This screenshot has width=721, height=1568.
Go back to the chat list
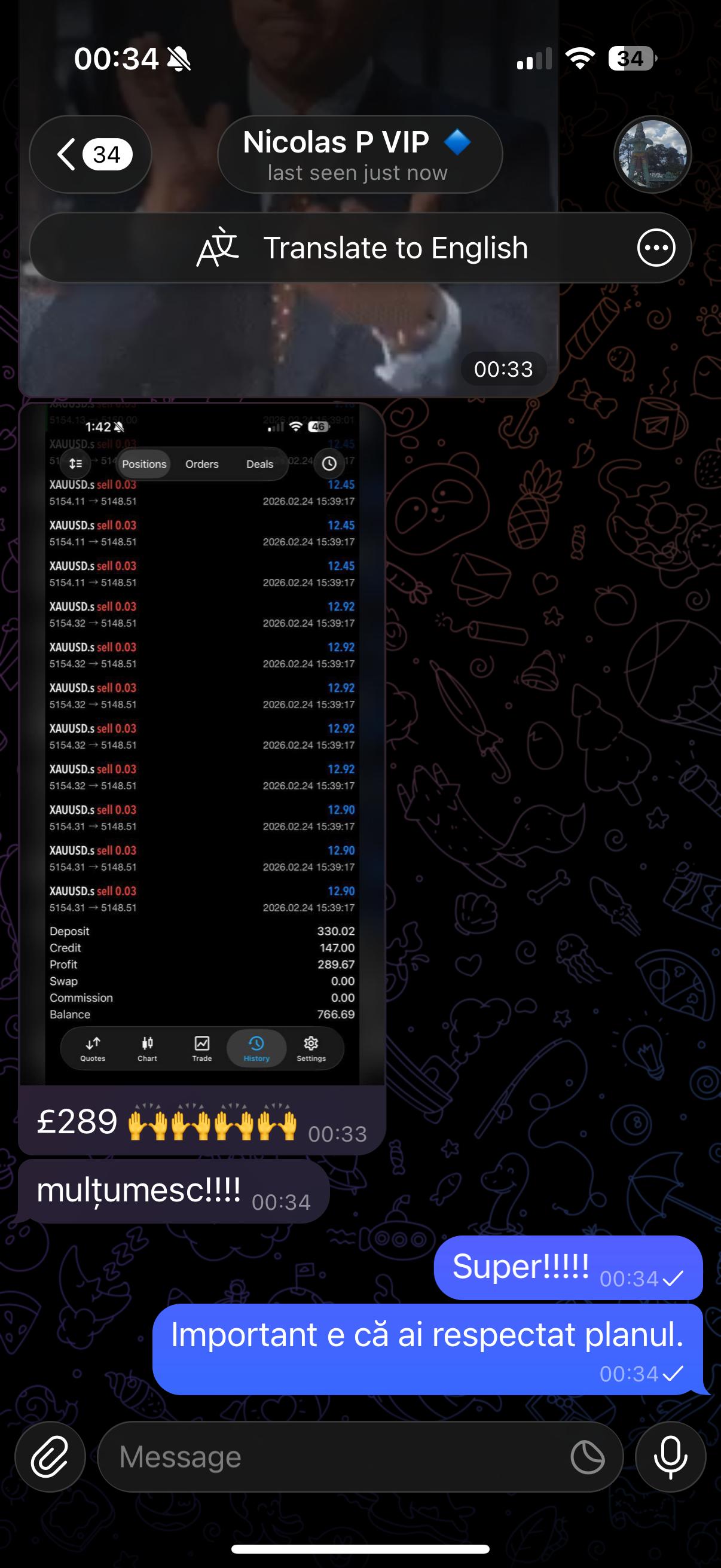click(x=90, y=155)
